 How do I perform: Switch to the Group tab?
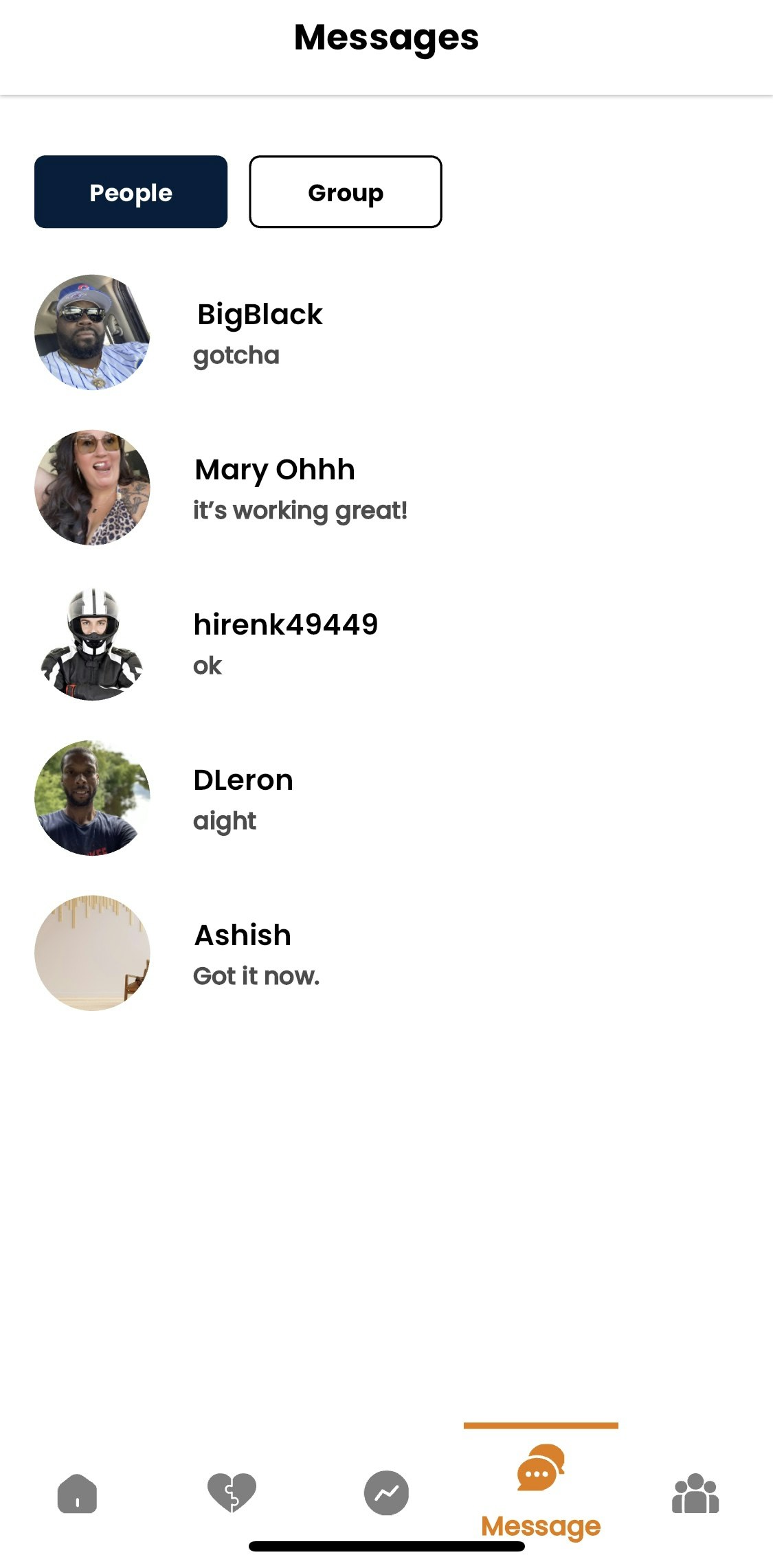coord(345,192)
